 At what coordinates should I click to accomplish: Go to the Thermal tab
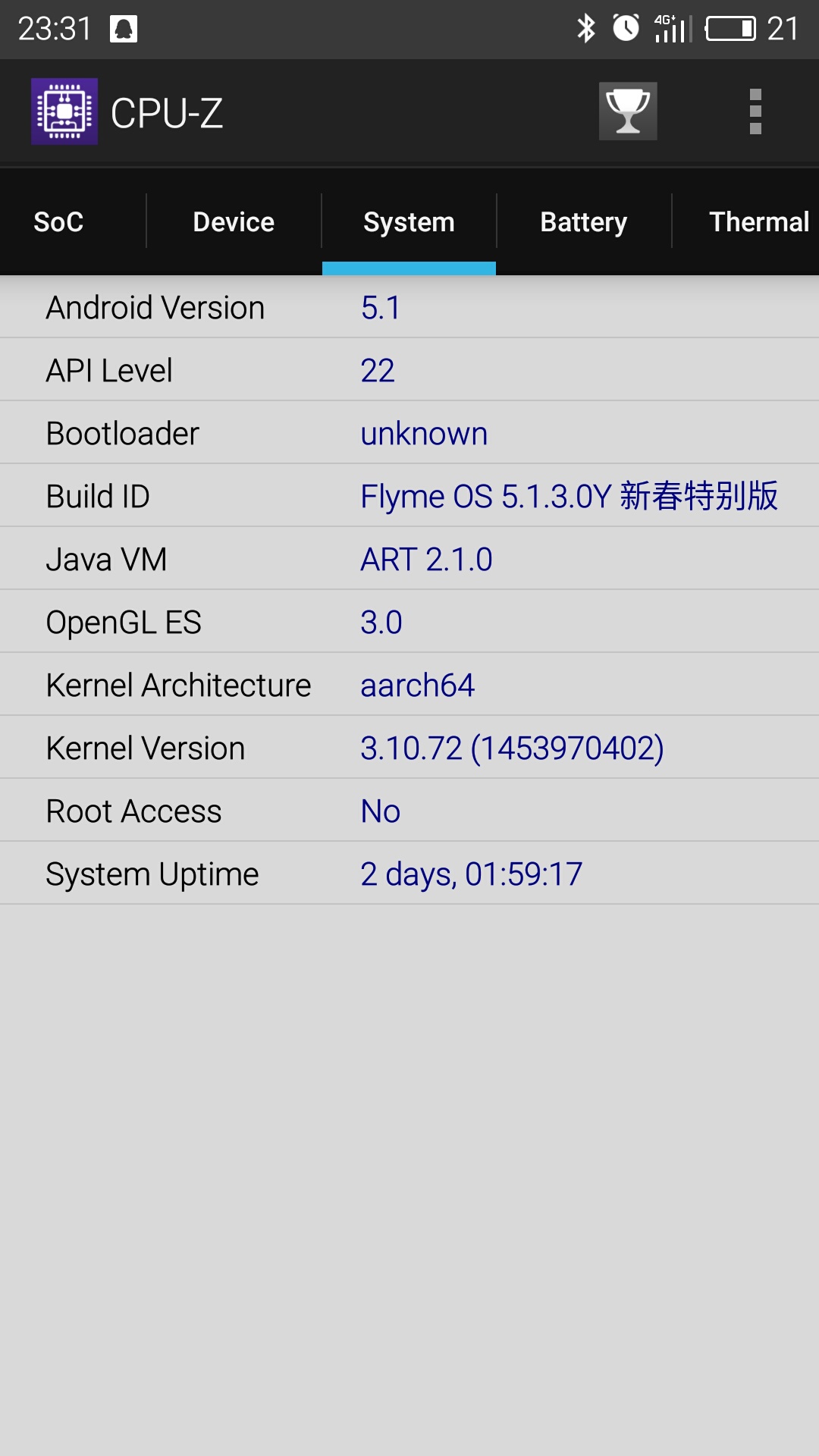(758, 221)
